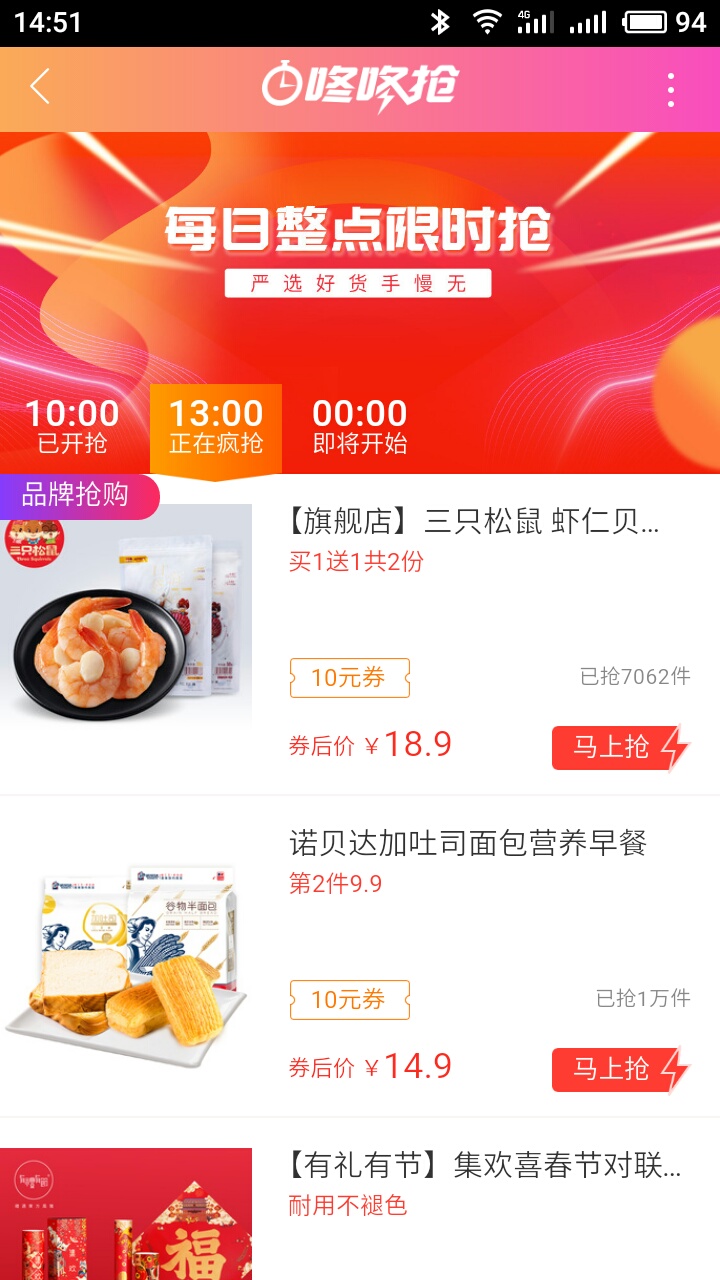Open the 三只松鼠 虾仁贝 product card
The height and width of the screenshot is (1280, 720).
pyautogui.click(x=360, y=635)
